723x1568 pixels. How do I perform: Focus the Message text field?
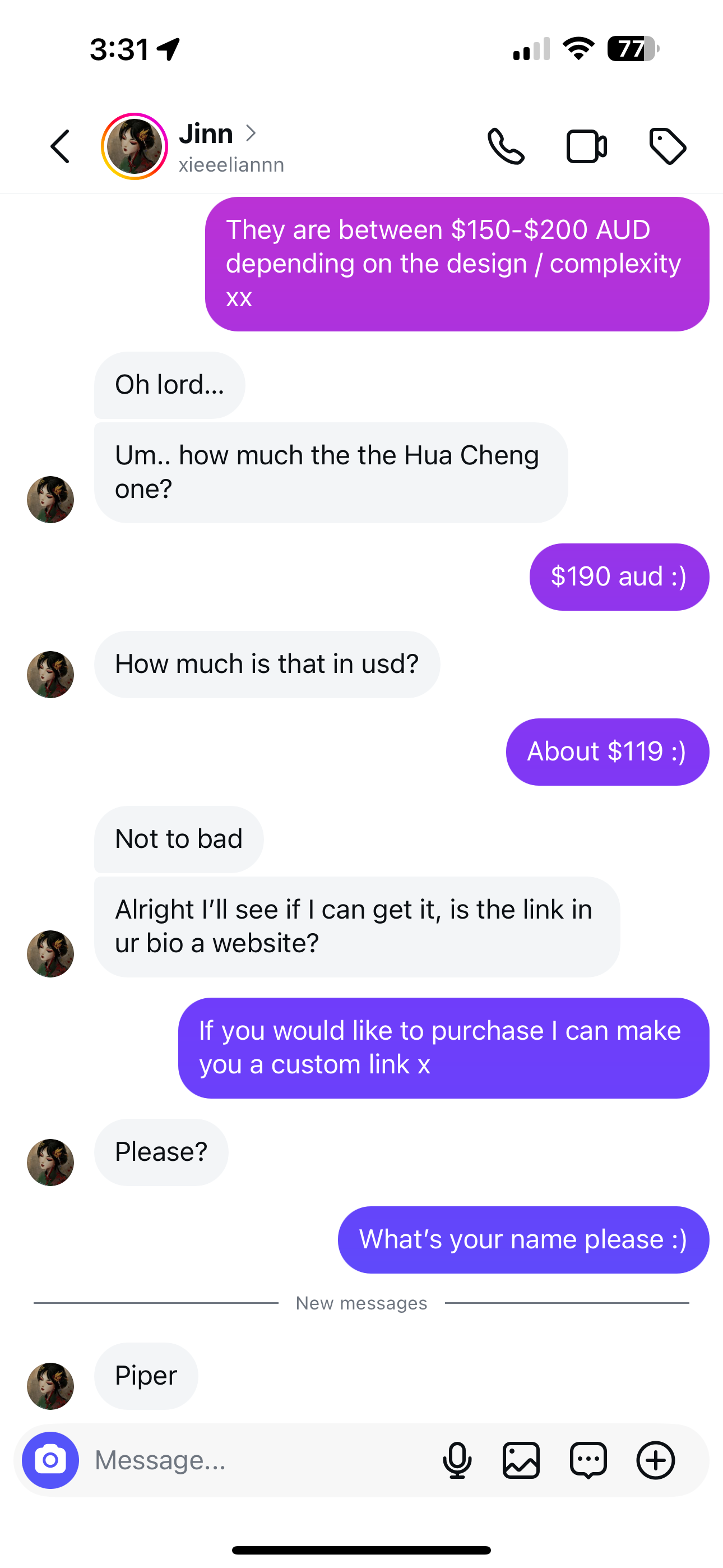(256, 1460)
